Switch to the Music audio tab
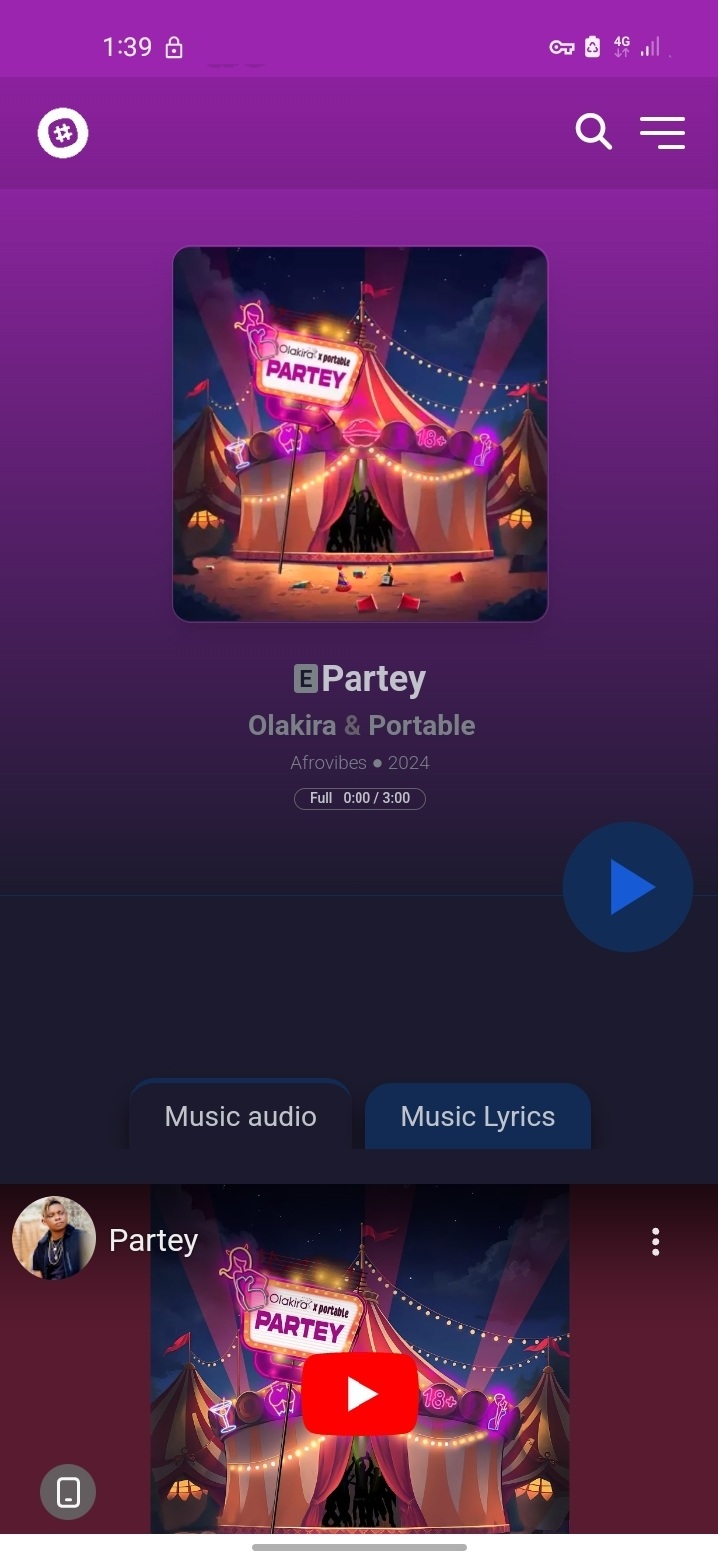 240,1116
